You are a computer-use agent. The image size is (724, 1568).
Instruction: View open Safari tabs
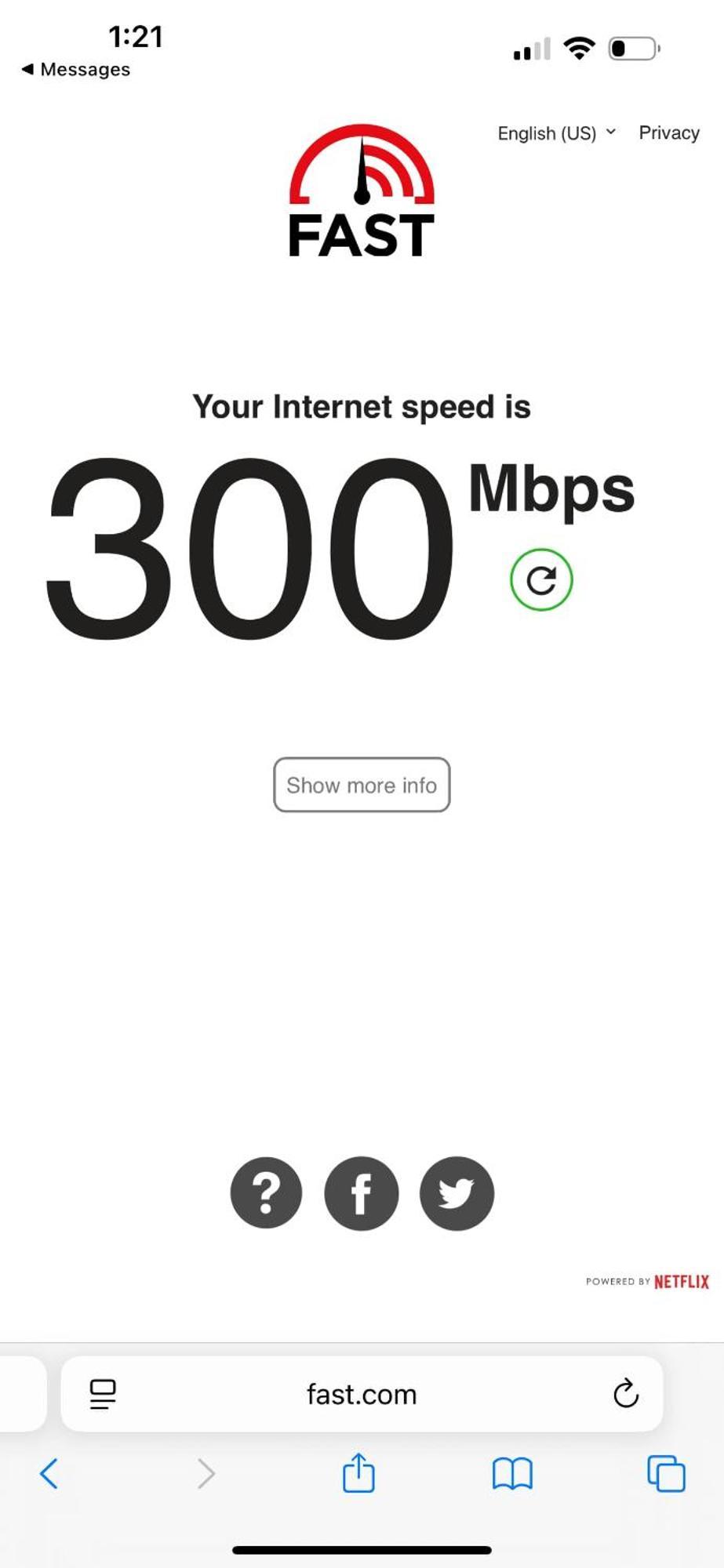click(666, 1474)
